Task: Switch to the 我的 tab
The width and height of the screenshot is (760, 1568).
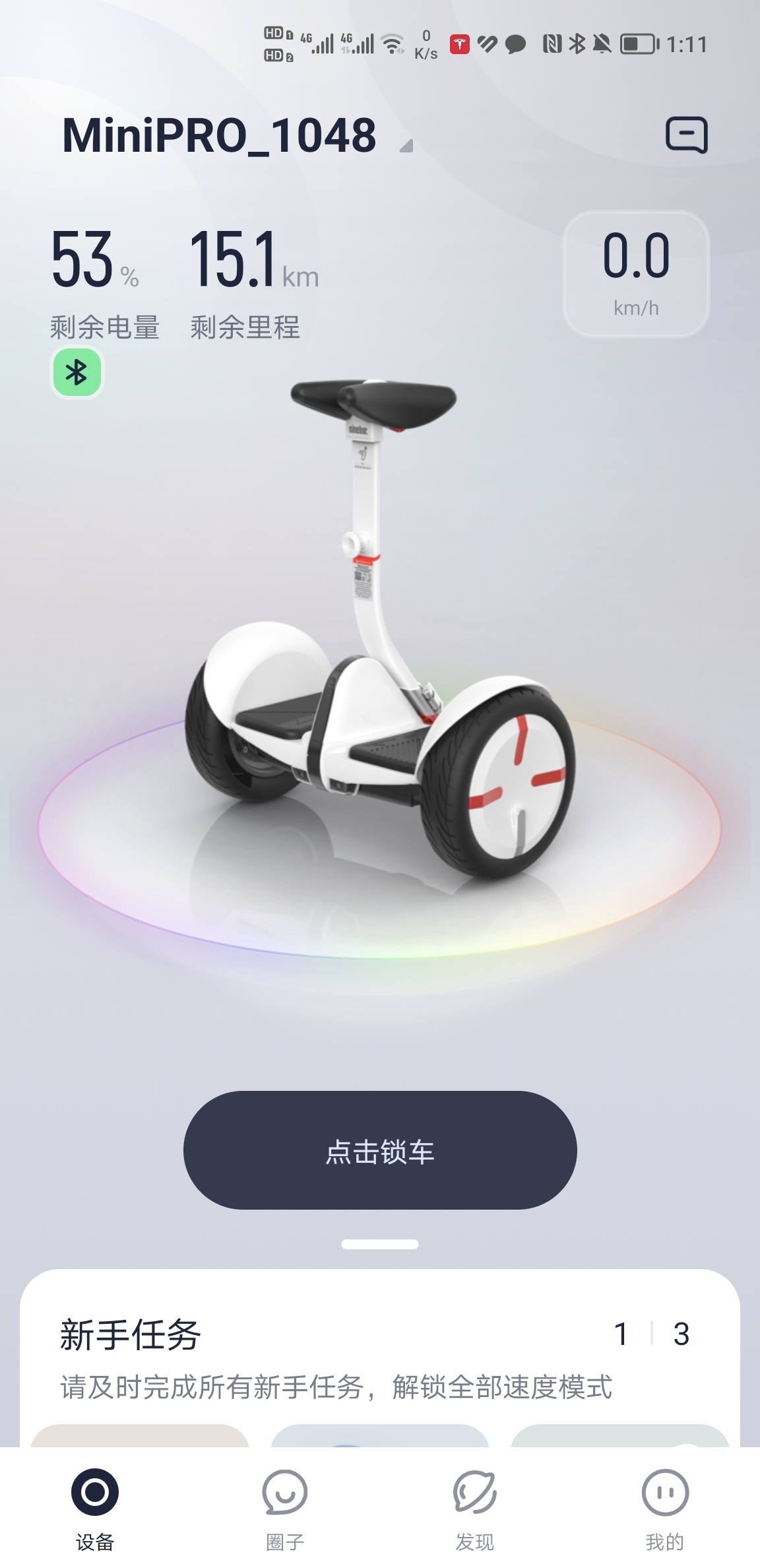Action: click(665, 1508)
